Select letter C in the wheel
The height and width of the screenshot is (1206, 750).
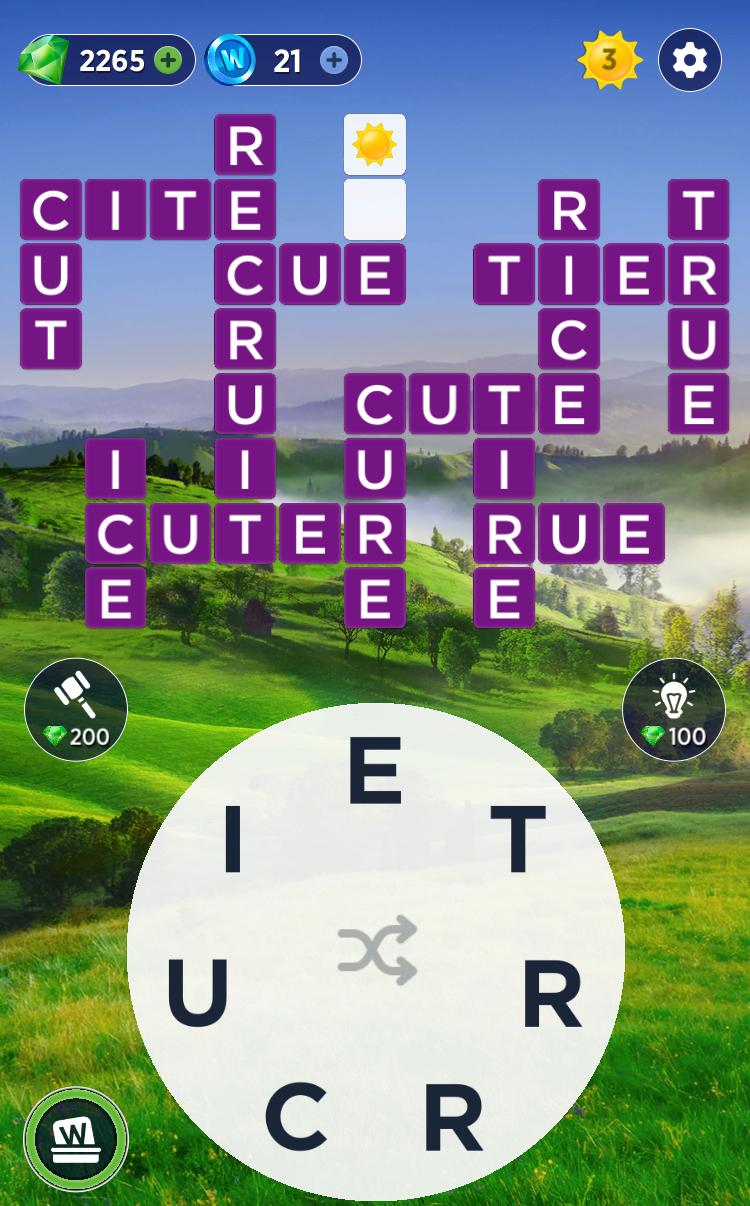coord(296,1116)
